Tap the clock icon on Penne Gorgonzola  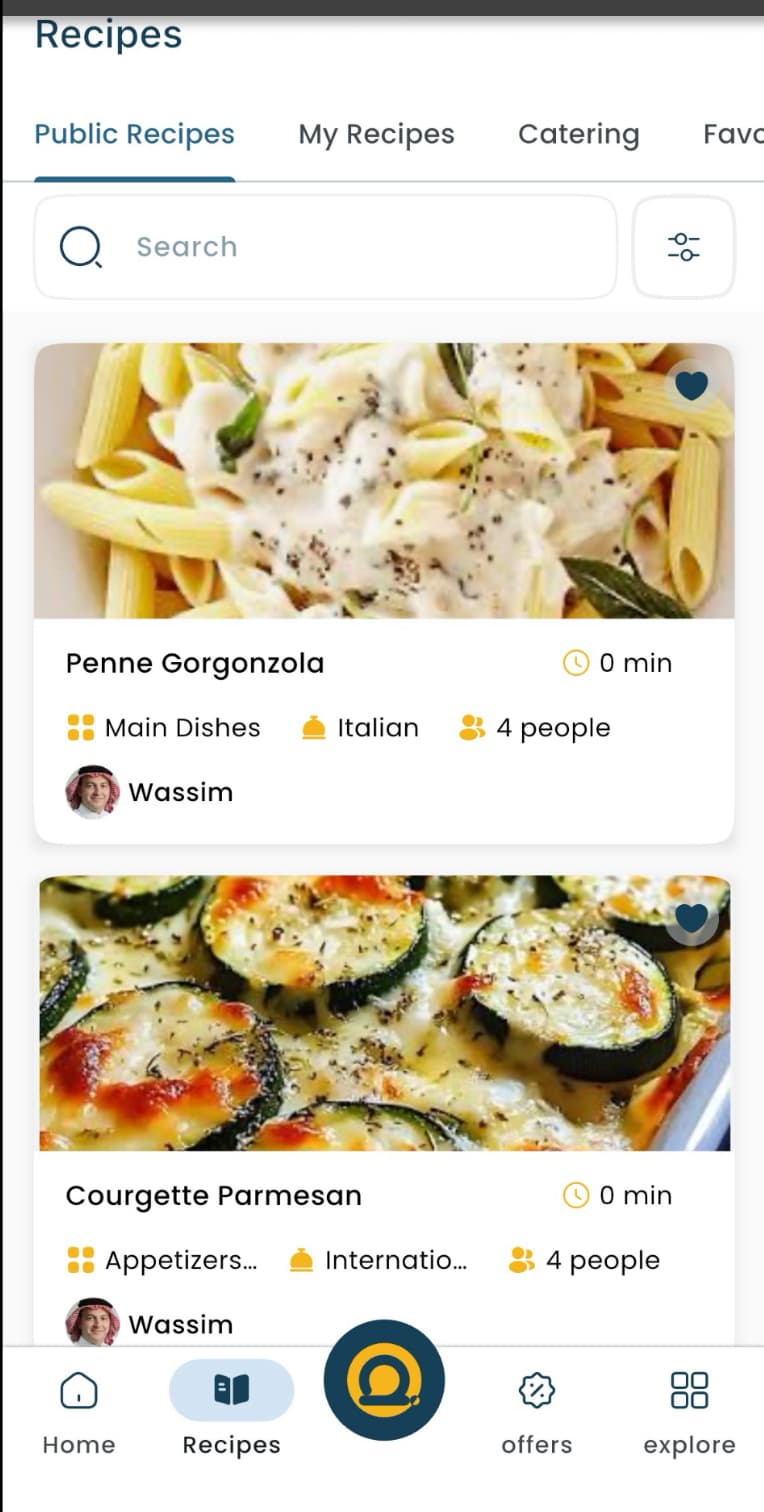pyautogui.click(x=576, y=662)
